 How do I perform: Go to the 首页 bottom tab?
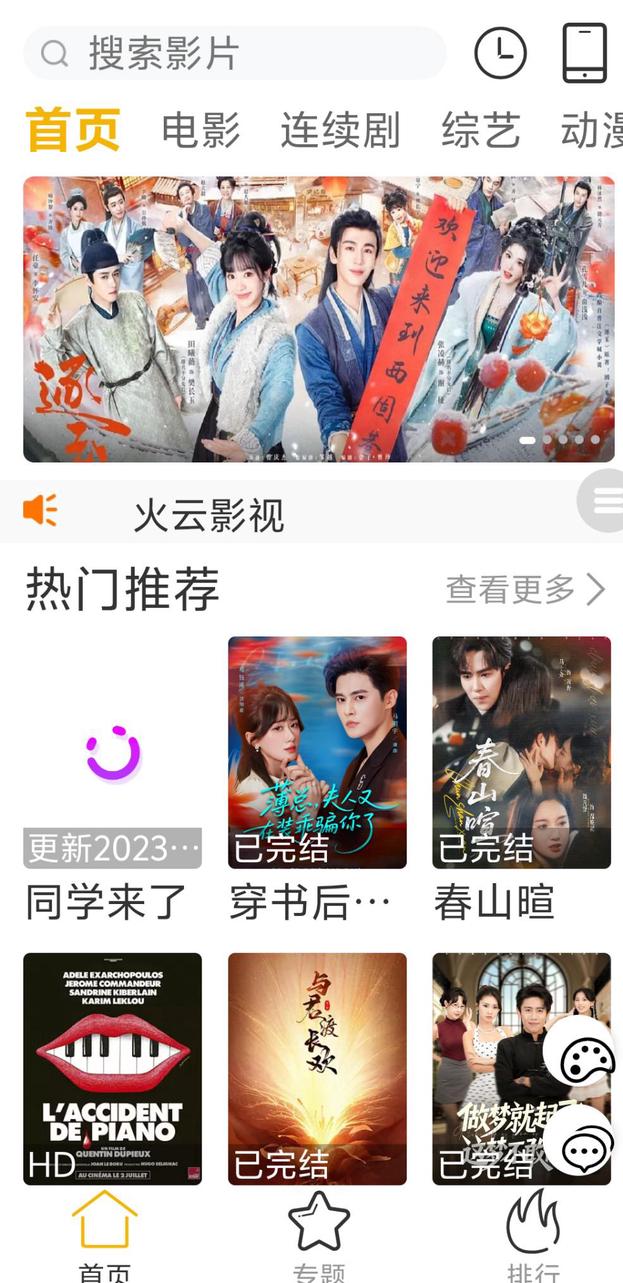click(x=105, y=1237)
